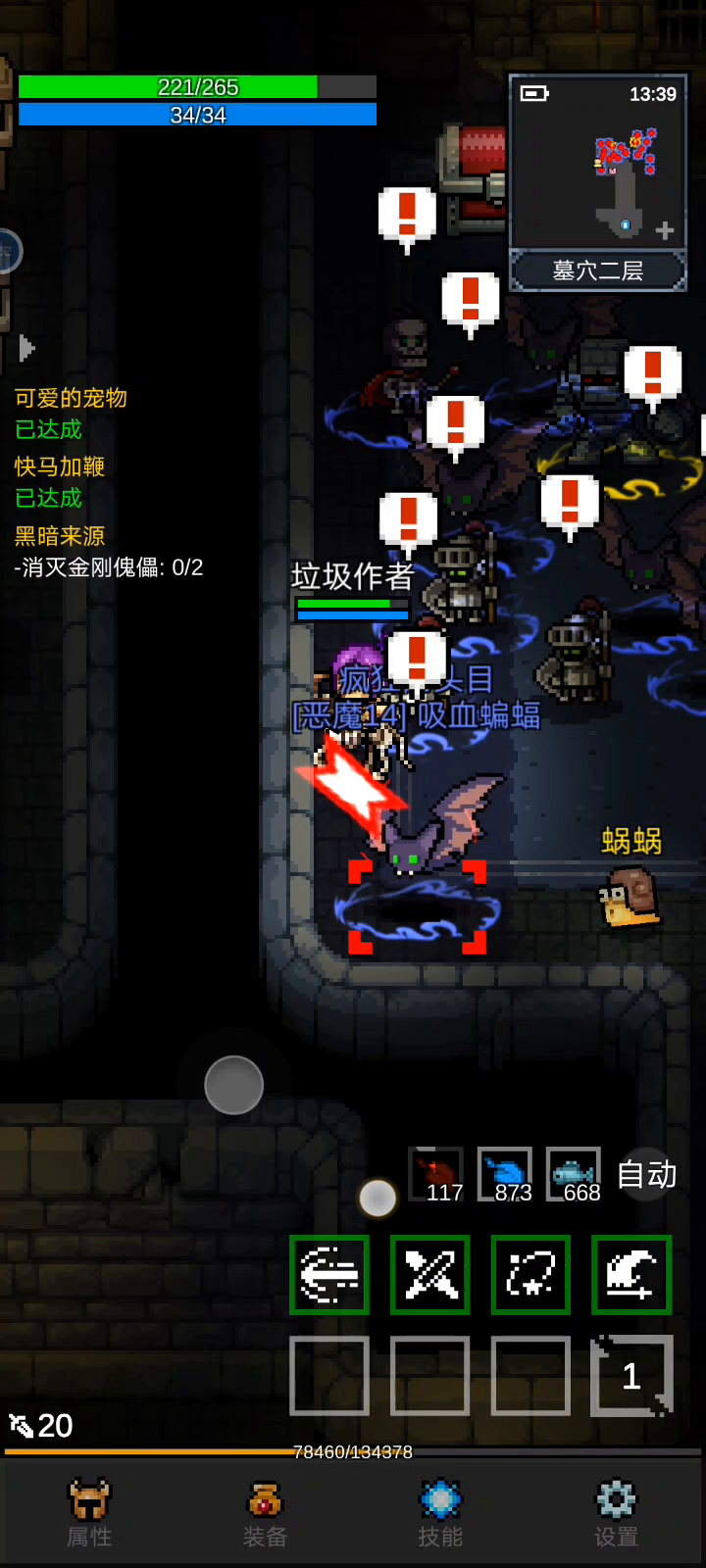This screenshot has width=706, height=1568.
Task: Tap the first empty skill slot
Action: pyautogui.click(x=329, y=1376)
